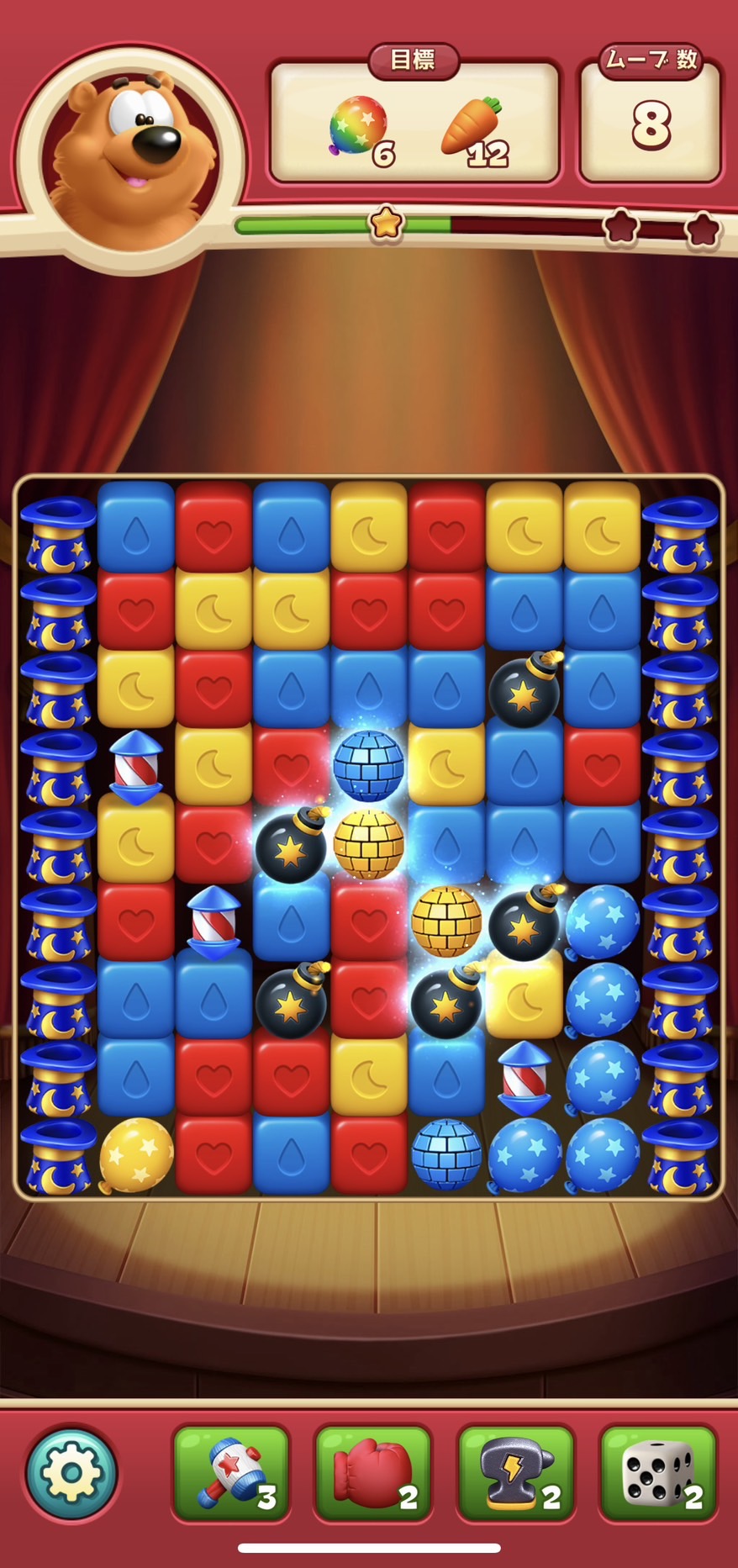Activate the red boxing glove booster
The image size is (738, 1568).
click(374, 1473)
